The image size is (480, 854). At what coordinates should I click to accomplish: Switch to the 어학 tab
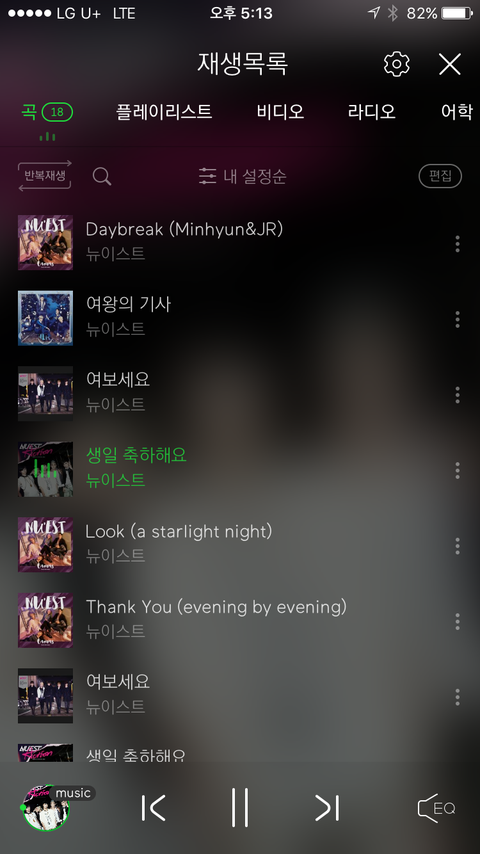point(457,112)
